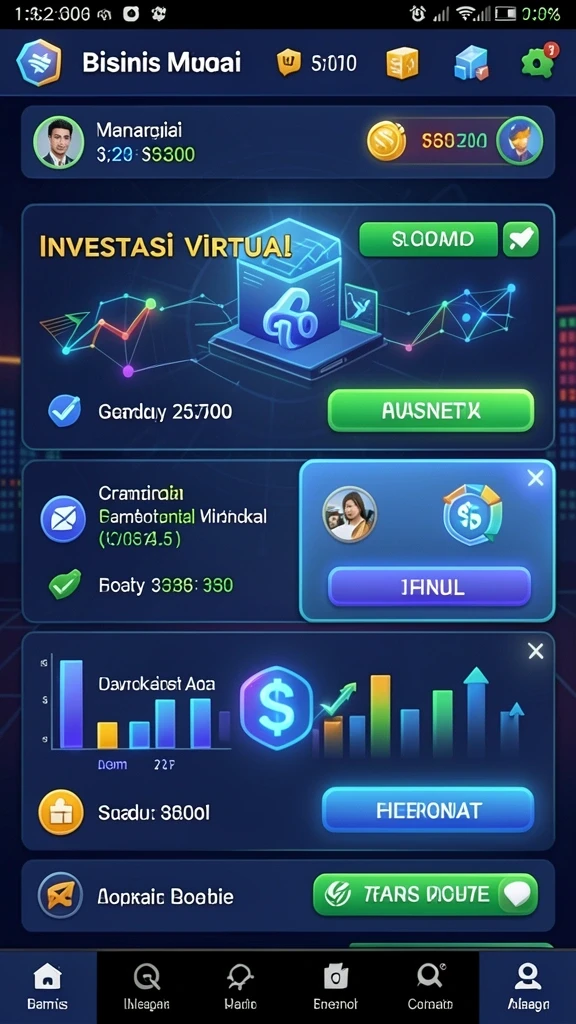
Task: Tap the green checkmark beside SLOOMD
Action: click(520, 239)
